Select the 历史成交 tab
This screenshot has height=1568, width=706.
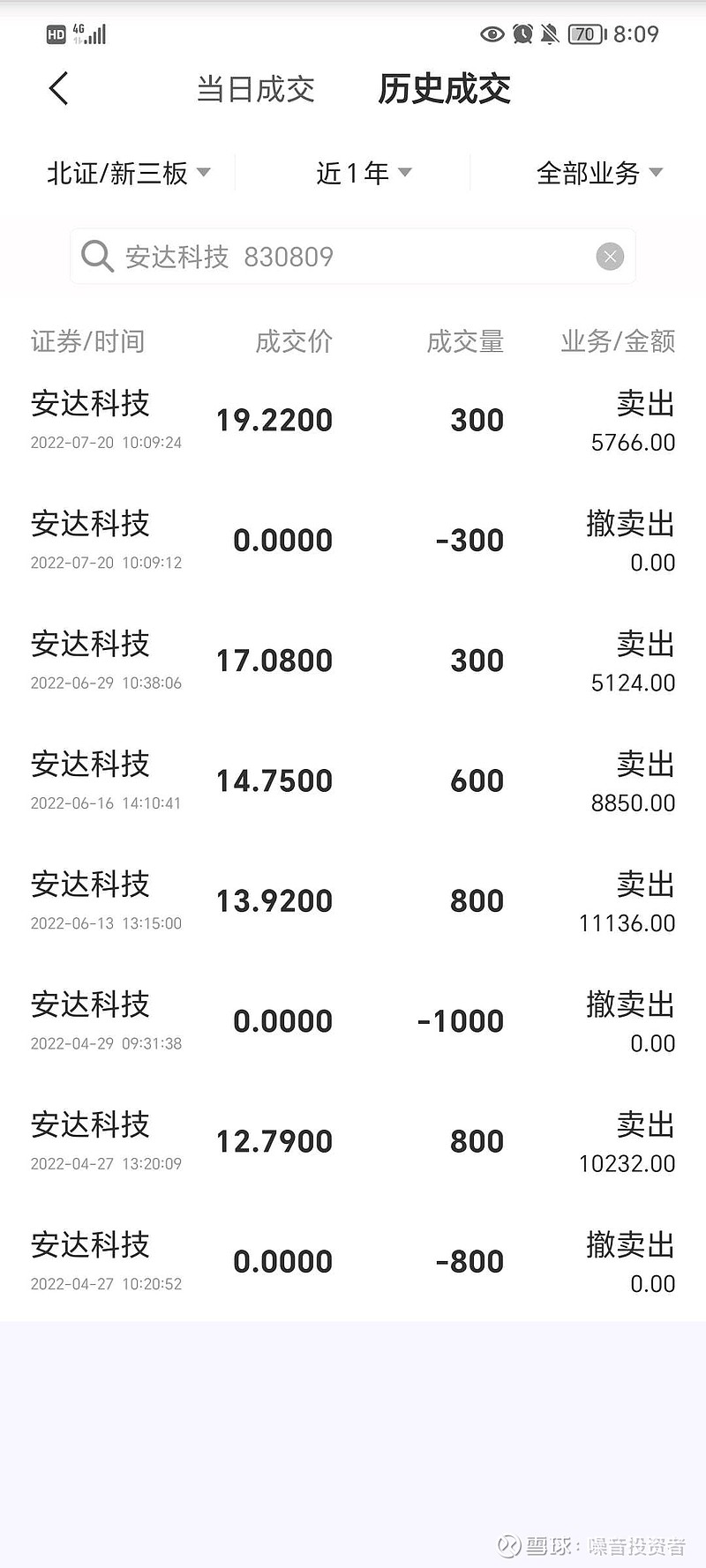pos(444,89)
